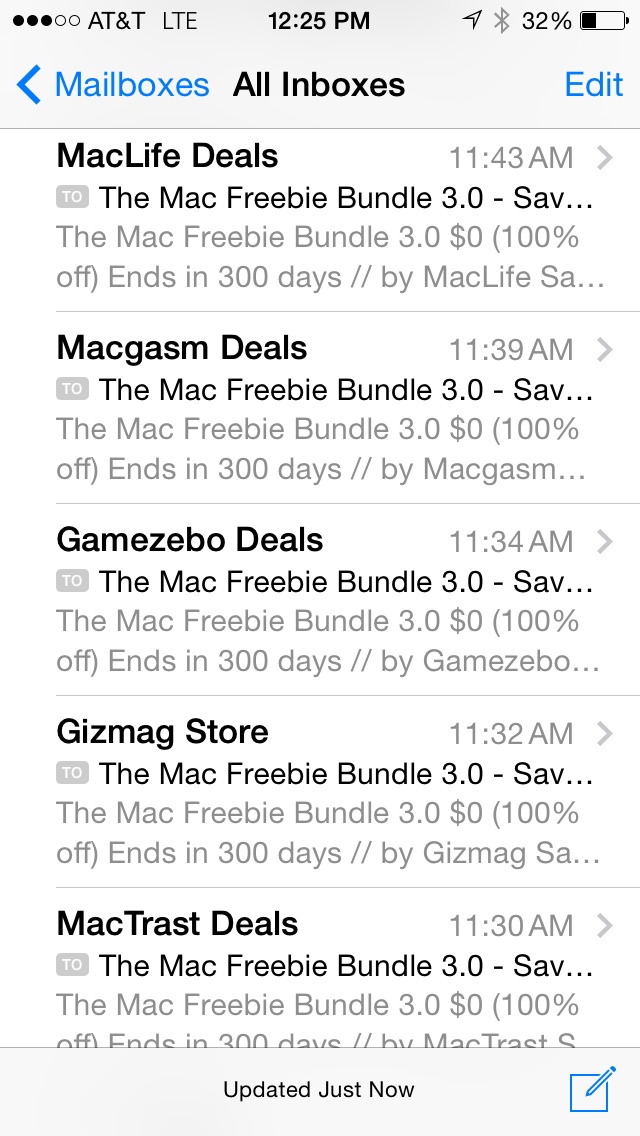The width and height of the screenshot is (640, 1136).
Task: Go back to Mailboxes
Action: point(112,85)
